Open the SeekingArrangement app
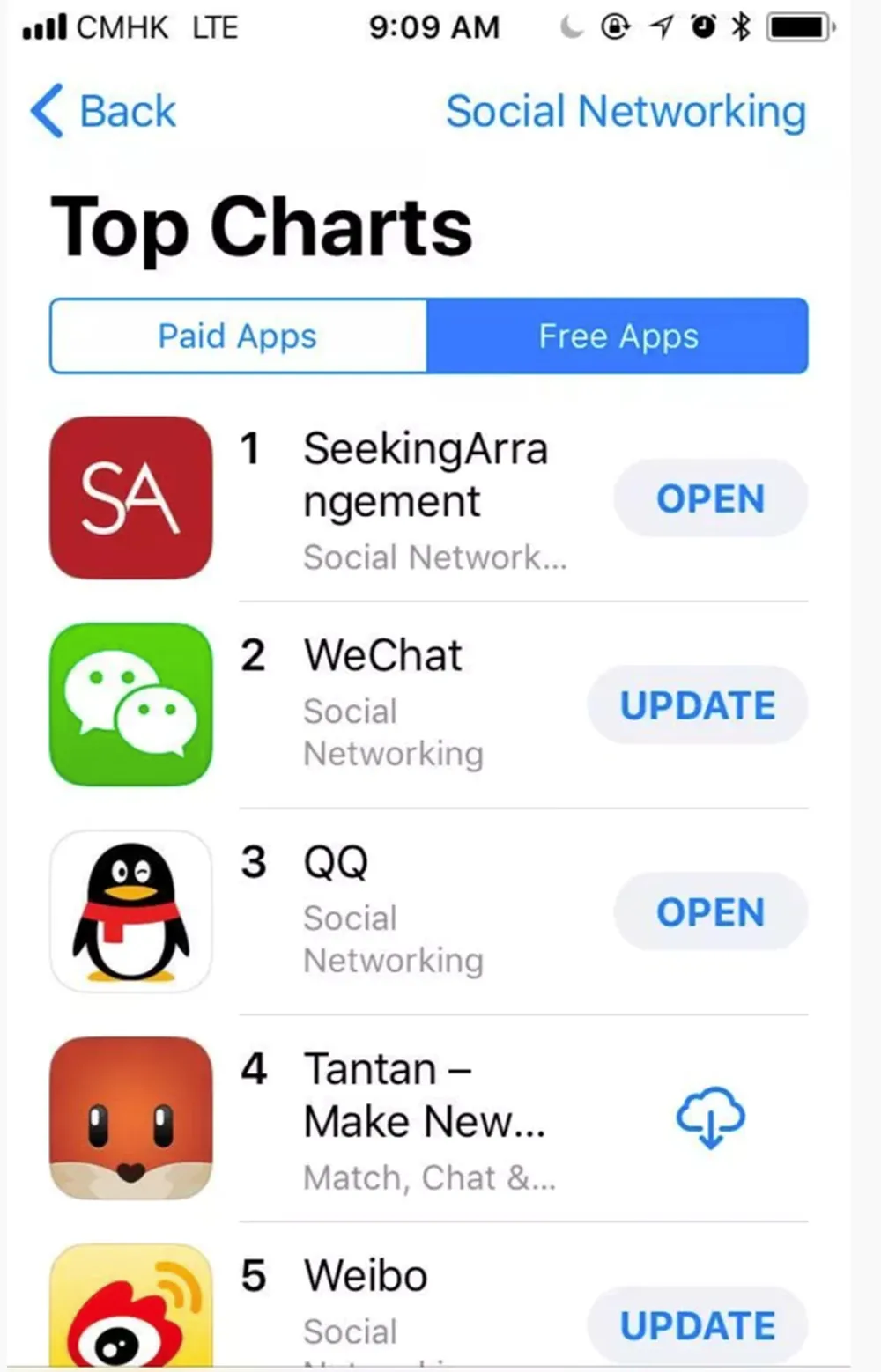Viewport: 881px width, 1372px height. [x=710, y=498]
